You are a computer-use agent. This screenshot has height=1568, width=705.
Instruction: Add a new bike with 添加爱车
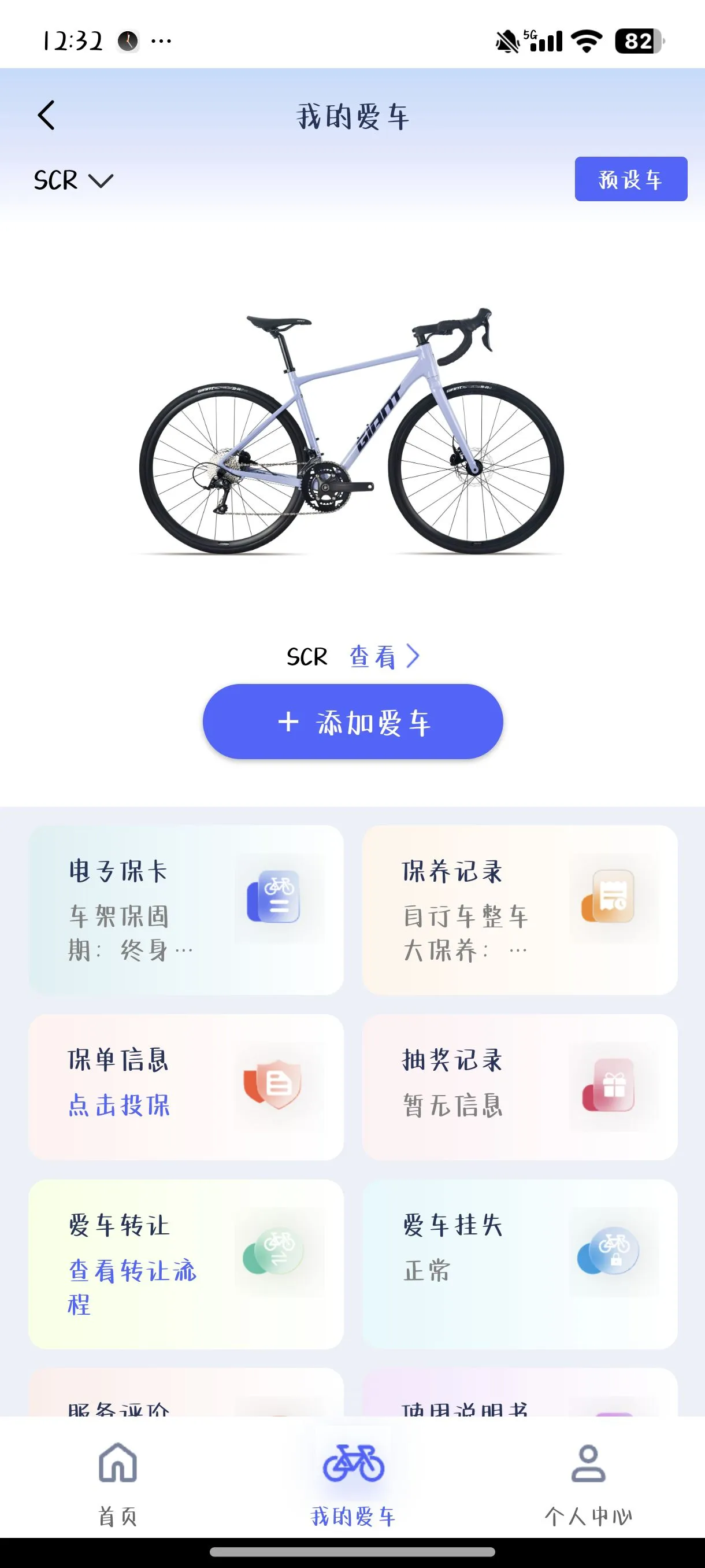pos(353,722)
